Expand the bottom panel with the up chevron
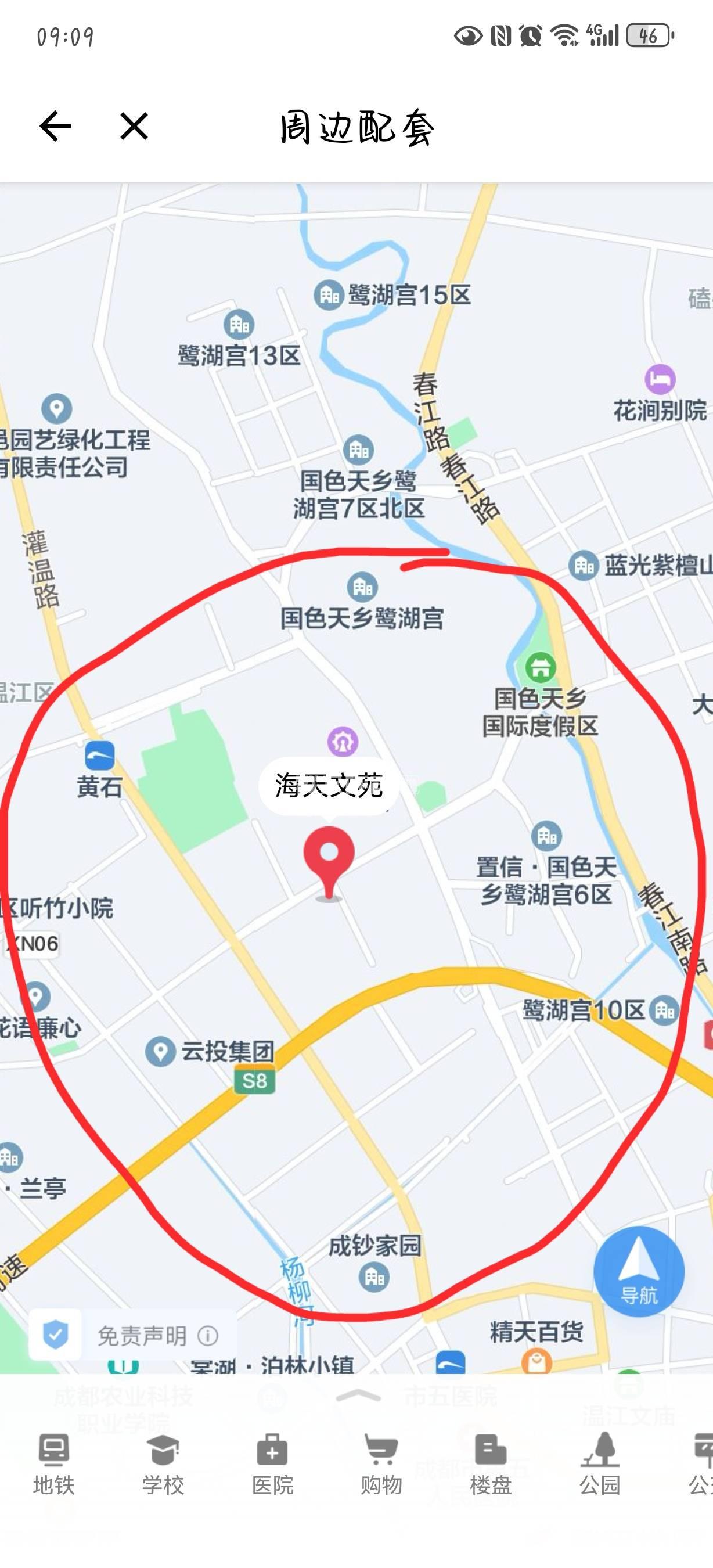This screenshot has height=1568, width=713. point(358,1396)
